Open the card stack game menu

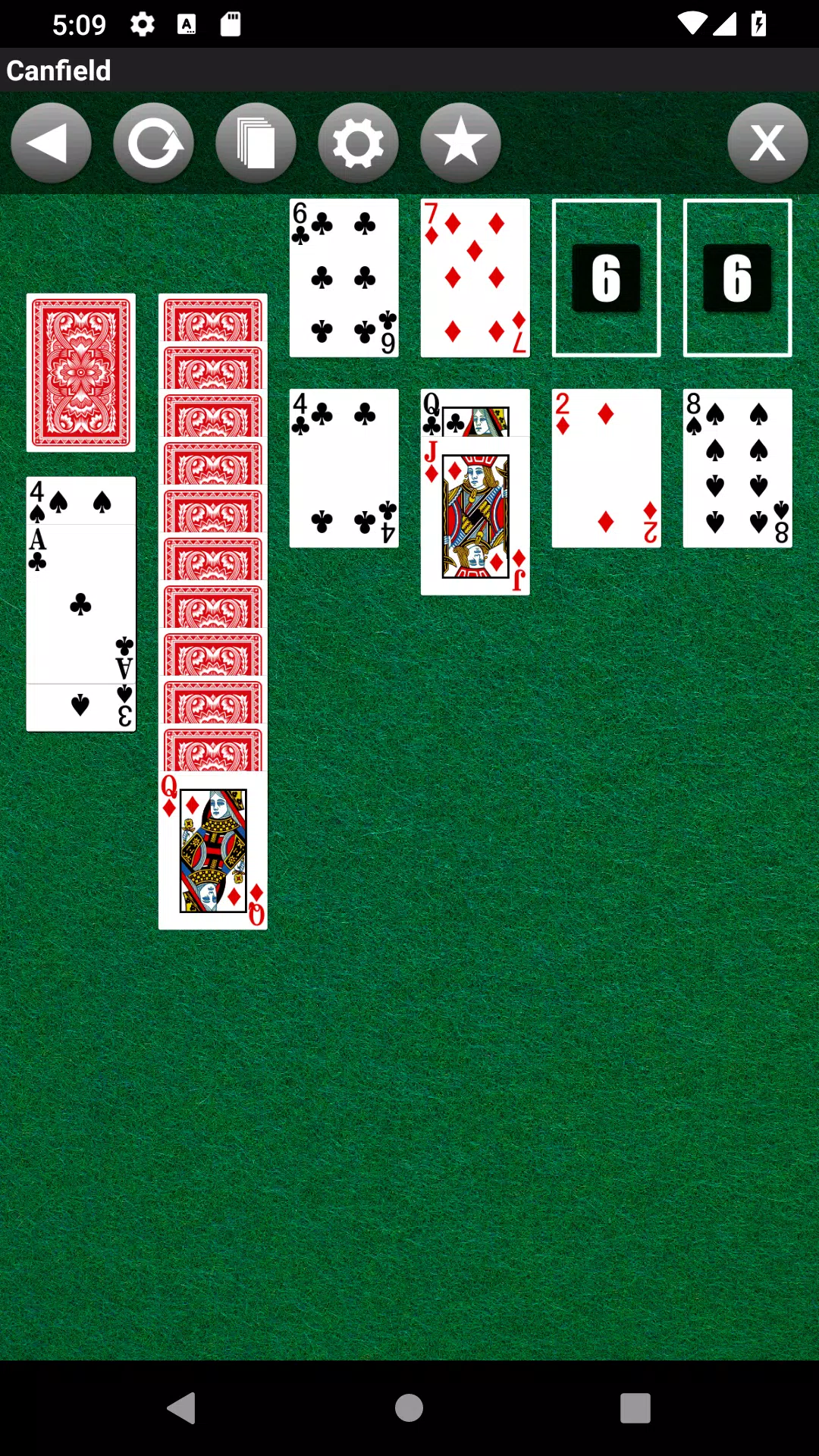256,143
